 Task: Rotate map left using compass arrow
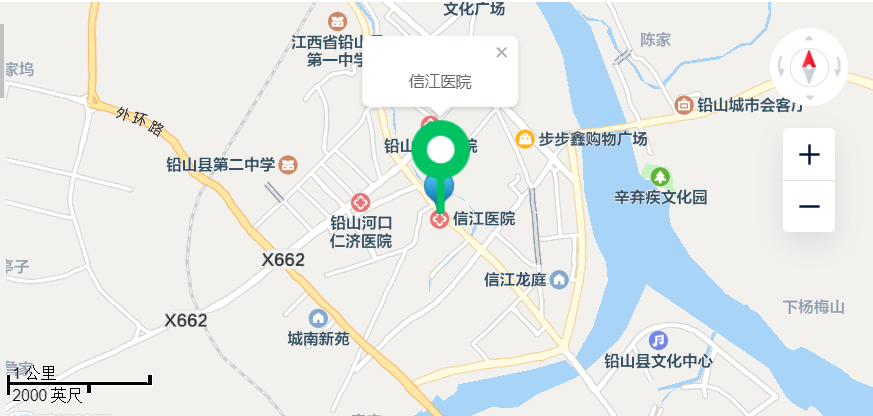[783, 68]
